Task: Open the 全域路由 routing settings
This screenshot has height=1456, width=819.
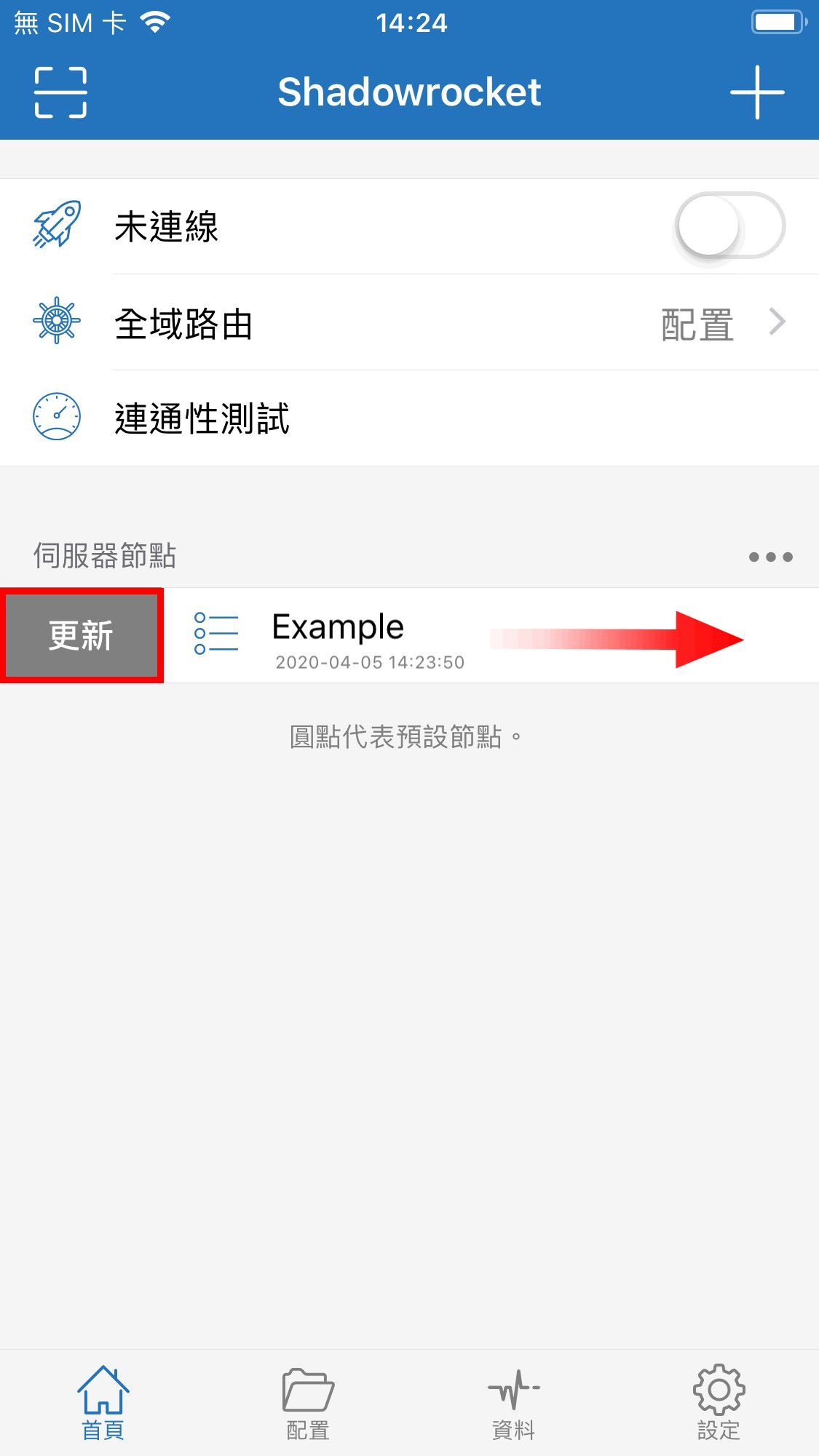Action: pyautogui.click(x=409, y=323)
